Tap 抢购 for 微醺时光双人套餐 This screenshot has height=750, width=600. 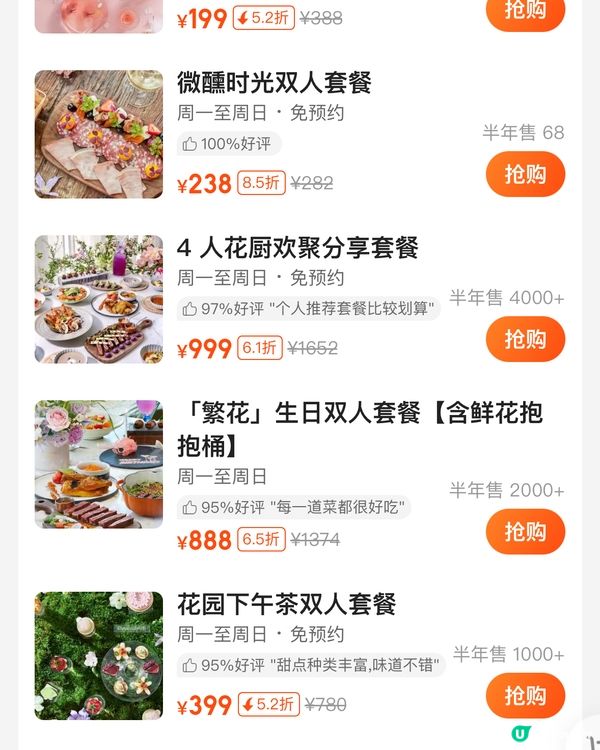[x=525, y=174]
